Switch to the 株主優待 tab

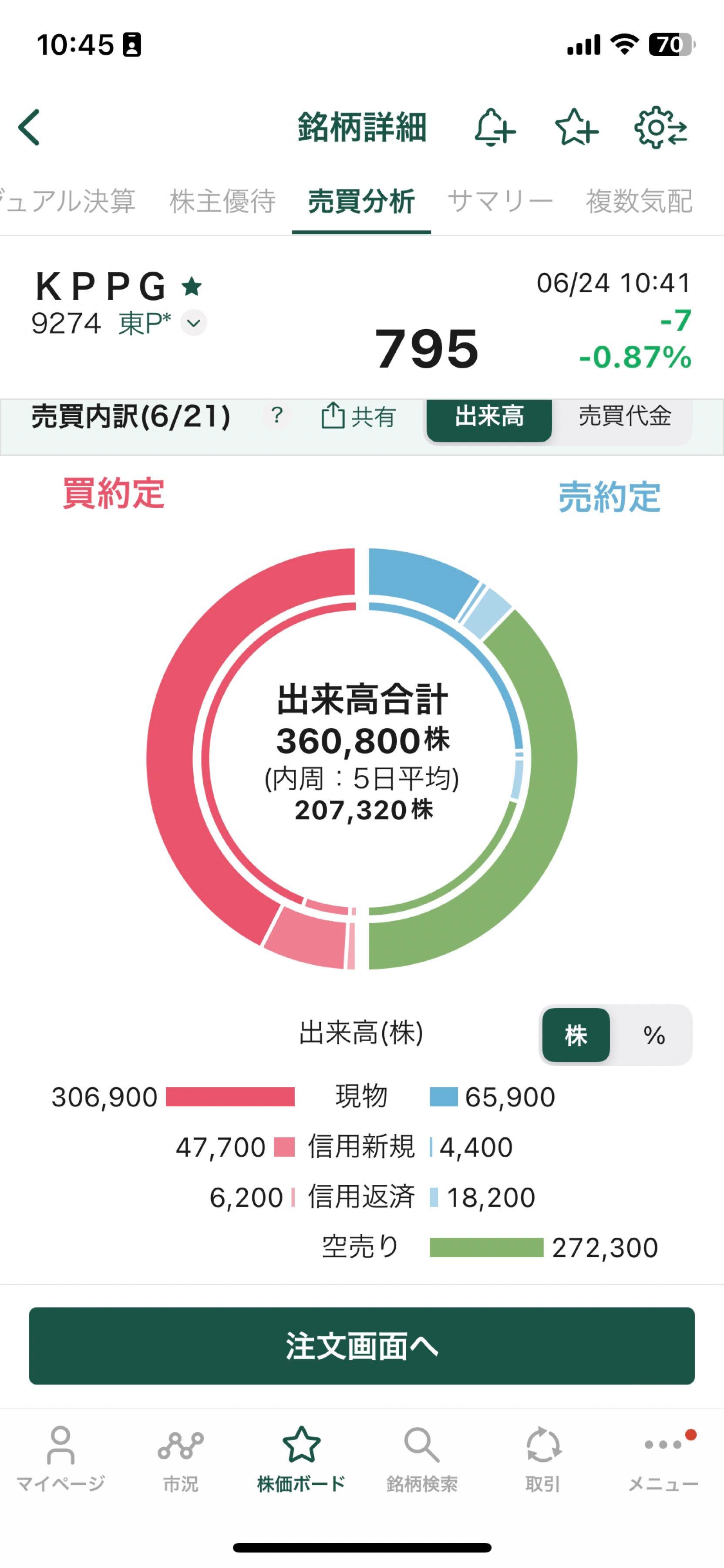[x=222, y=202]
